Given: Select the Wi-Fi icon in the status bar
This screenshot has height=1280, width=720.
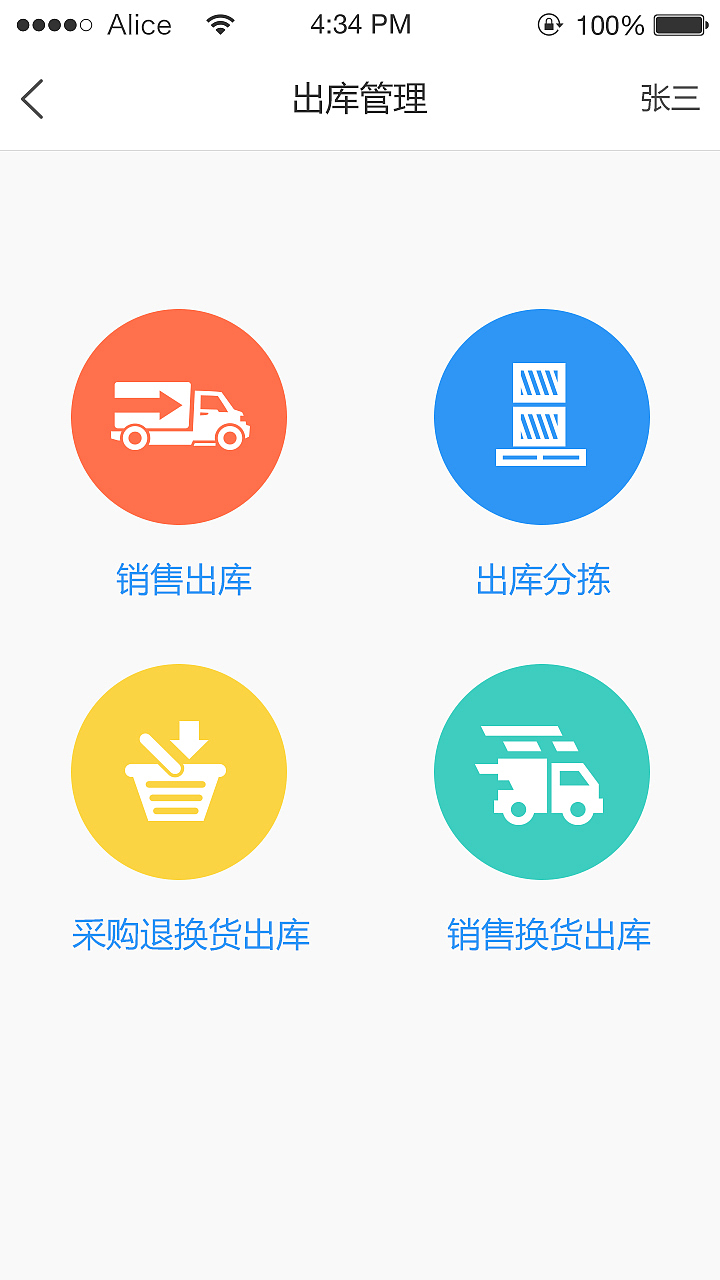Looking at the screenshot, I should point(219,24).
